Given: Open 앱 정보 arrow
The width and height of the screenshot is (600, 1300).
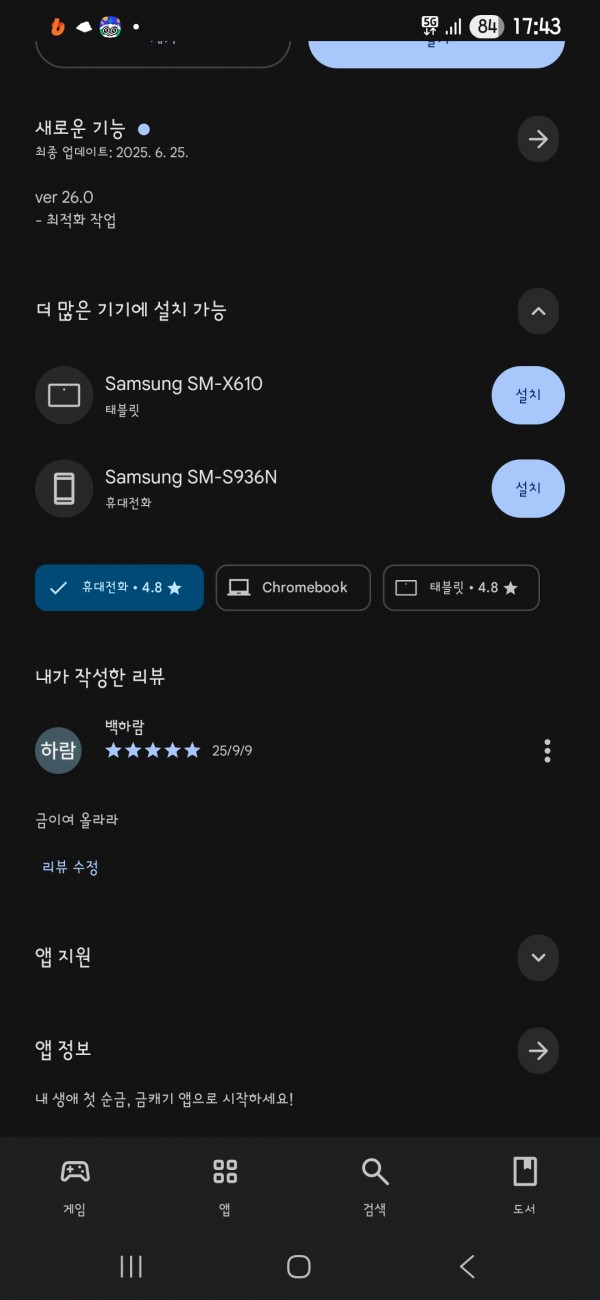Looking at the screenshot, I should point(538,1051).
